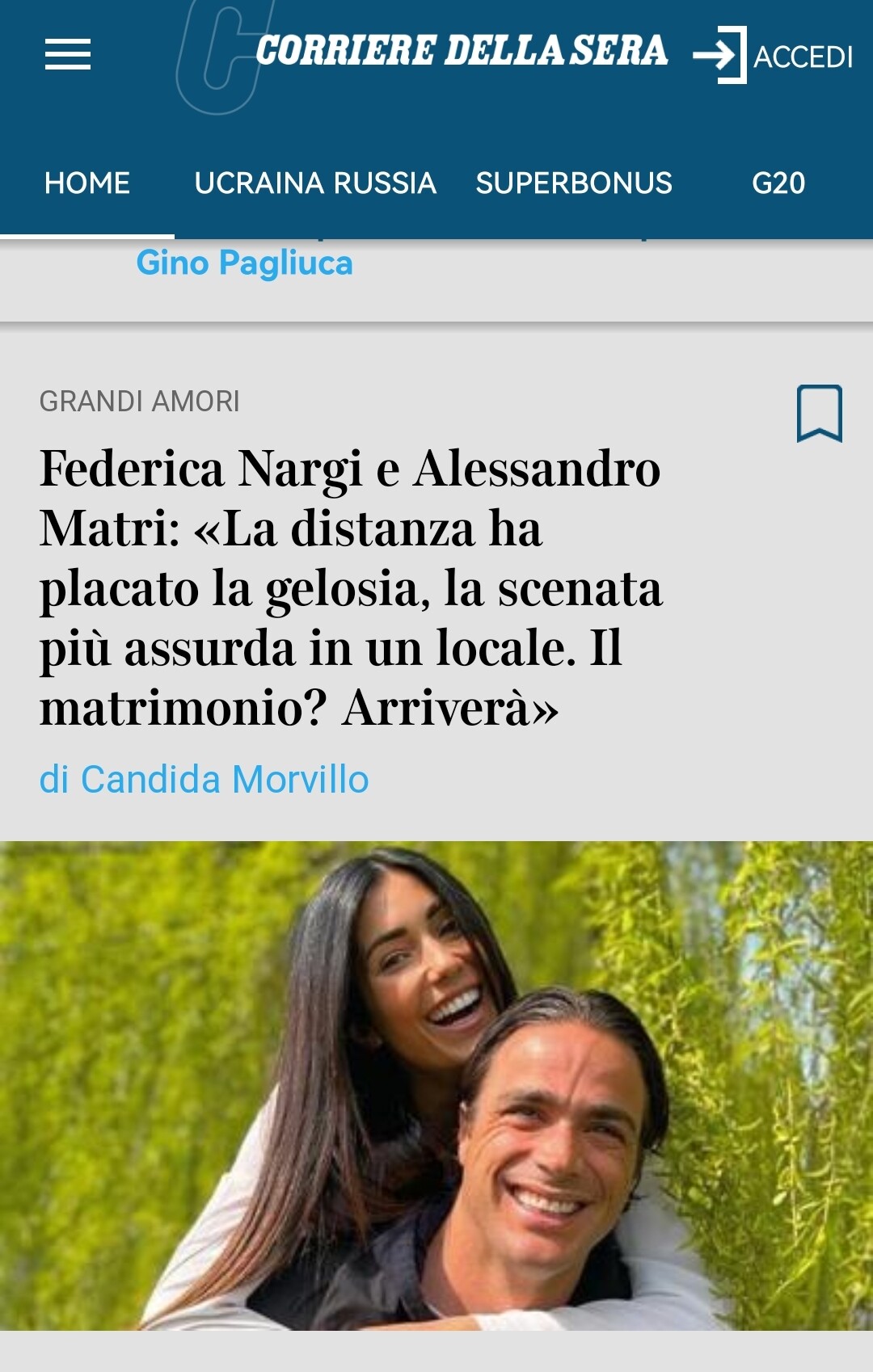Switch to the UCRAINA RUSSIA tab
Viewport: 873px width, 1372px height.
[315, 183]
